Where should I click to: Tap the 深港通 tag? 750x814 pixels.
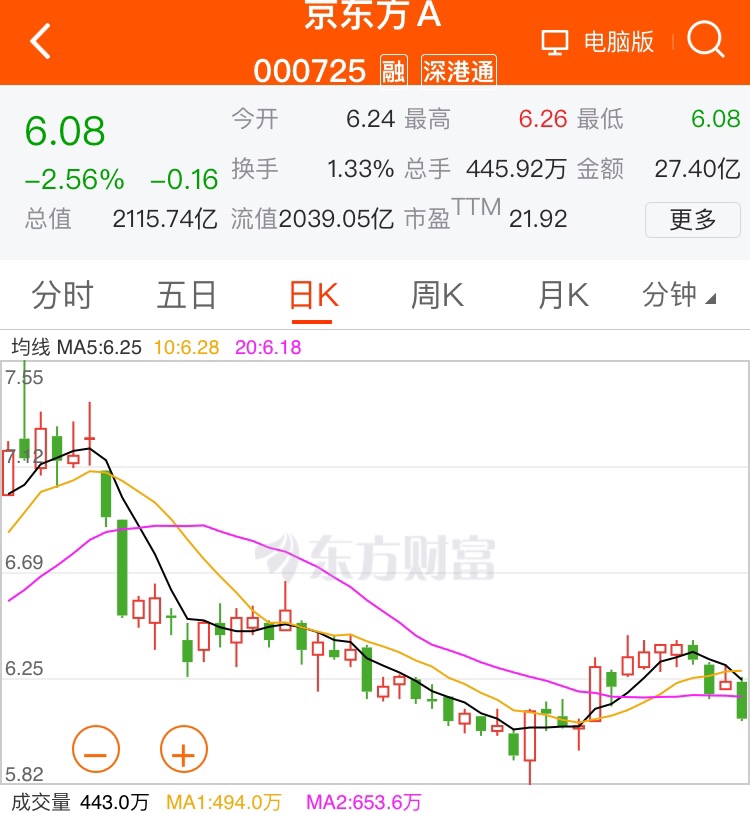pos(459,71)
